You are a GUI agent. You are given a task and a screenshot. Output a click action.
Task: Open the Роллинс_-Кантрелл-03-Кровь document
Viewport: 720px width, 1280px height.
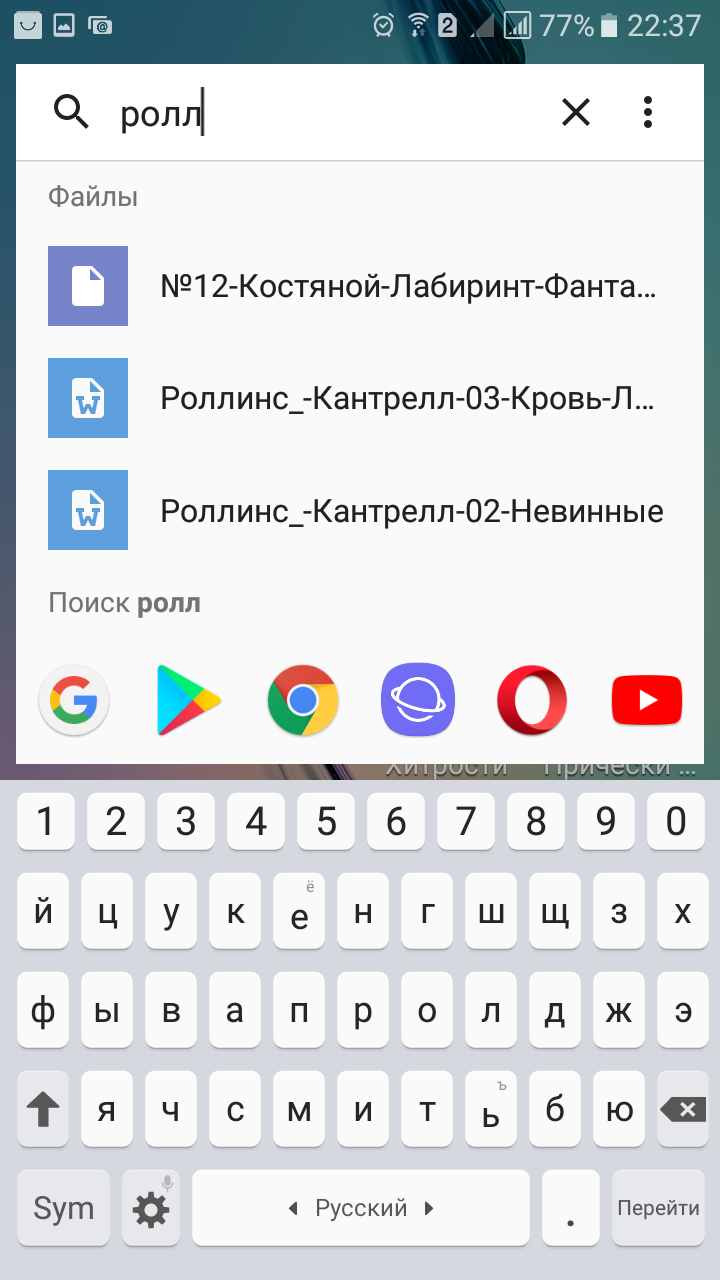click(360, 399)
